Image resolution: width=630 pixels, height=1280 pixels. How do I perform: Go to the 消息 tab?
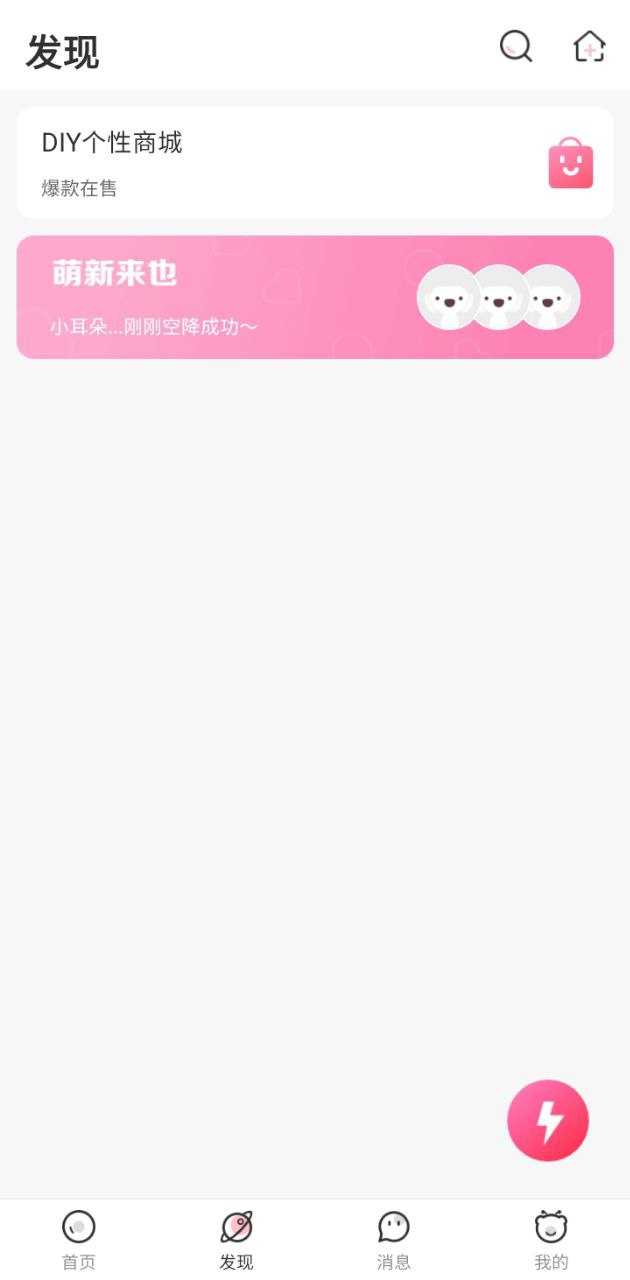click(x=394, y=1240)
